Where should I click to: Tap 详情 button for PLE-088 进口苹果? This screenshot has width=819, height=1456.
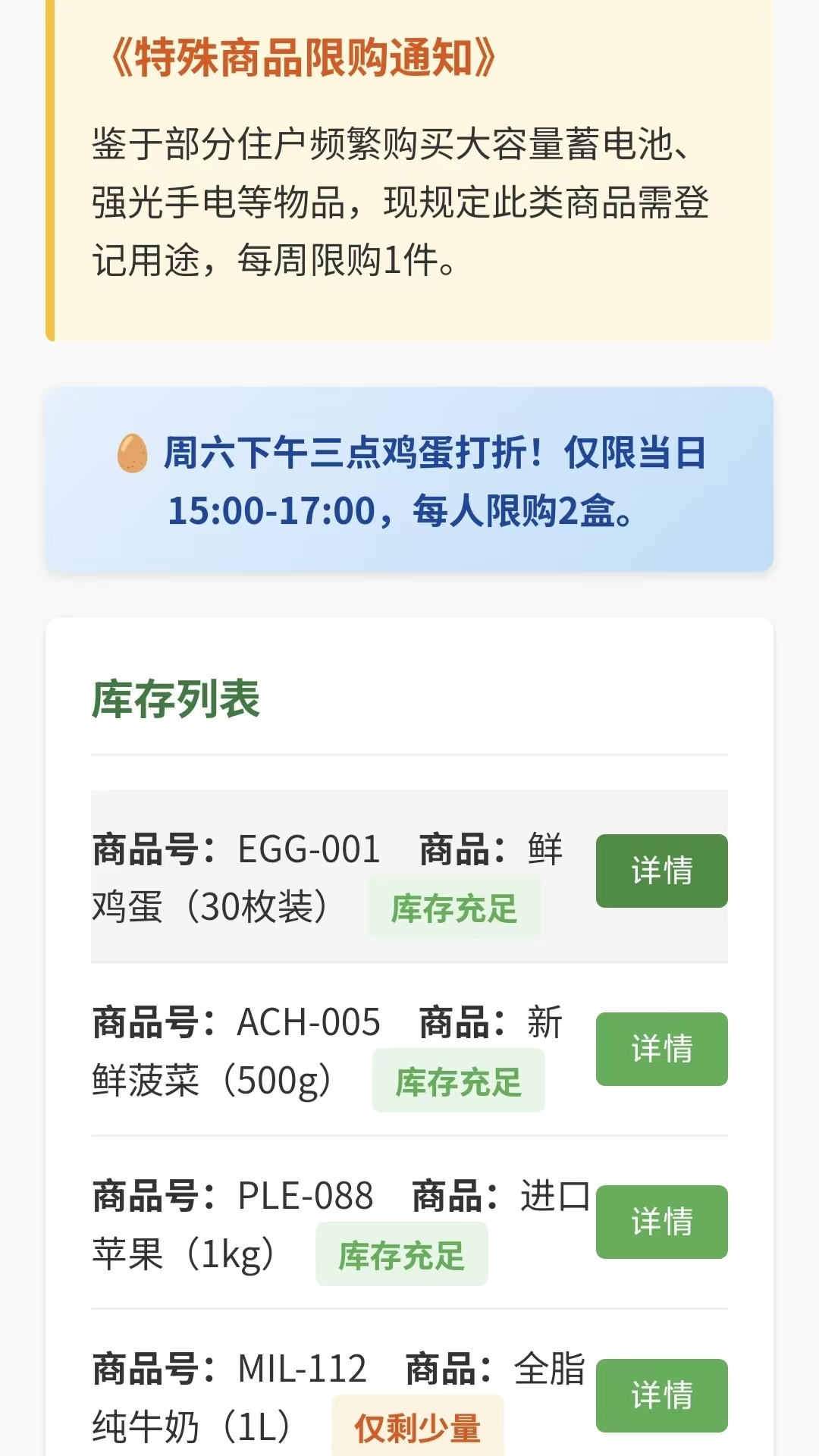coord(661,1222)
